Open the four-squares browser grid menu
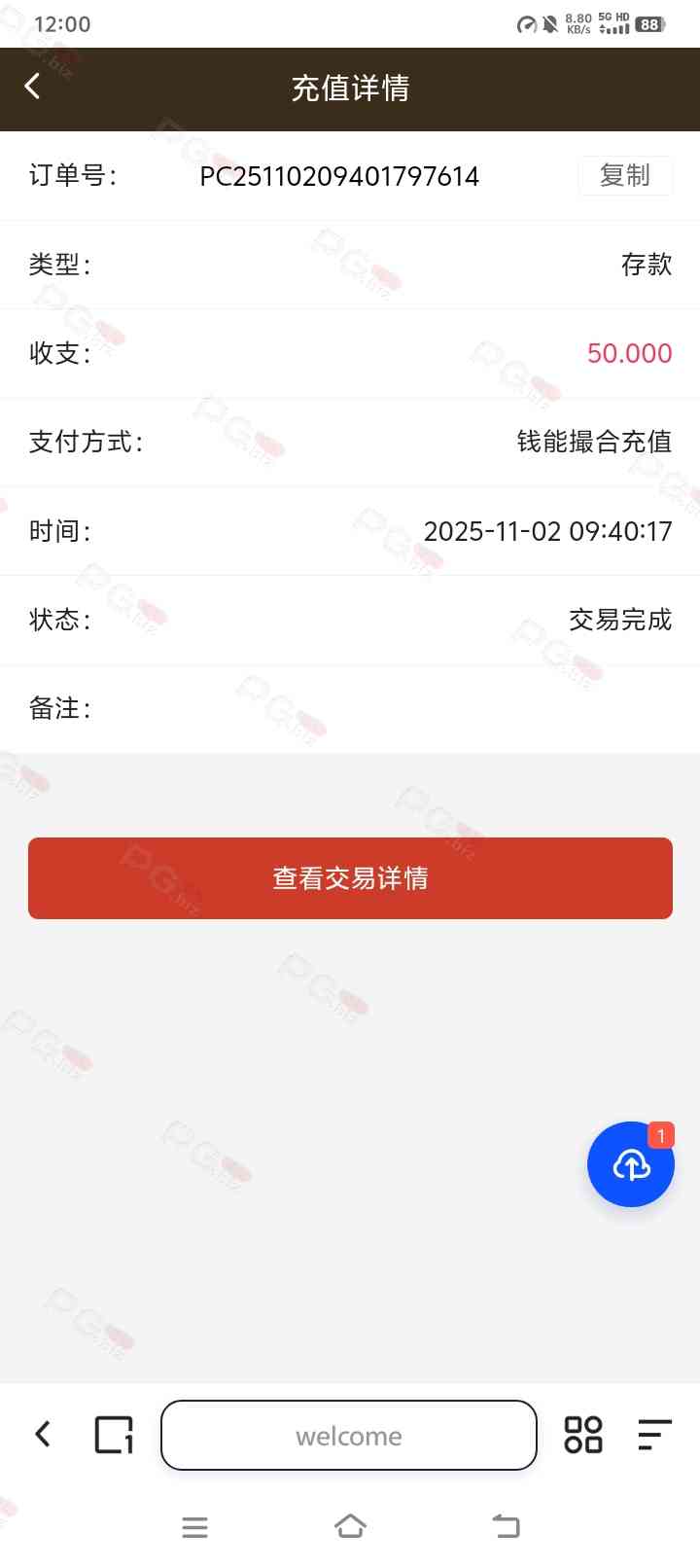 (583, 1435)
